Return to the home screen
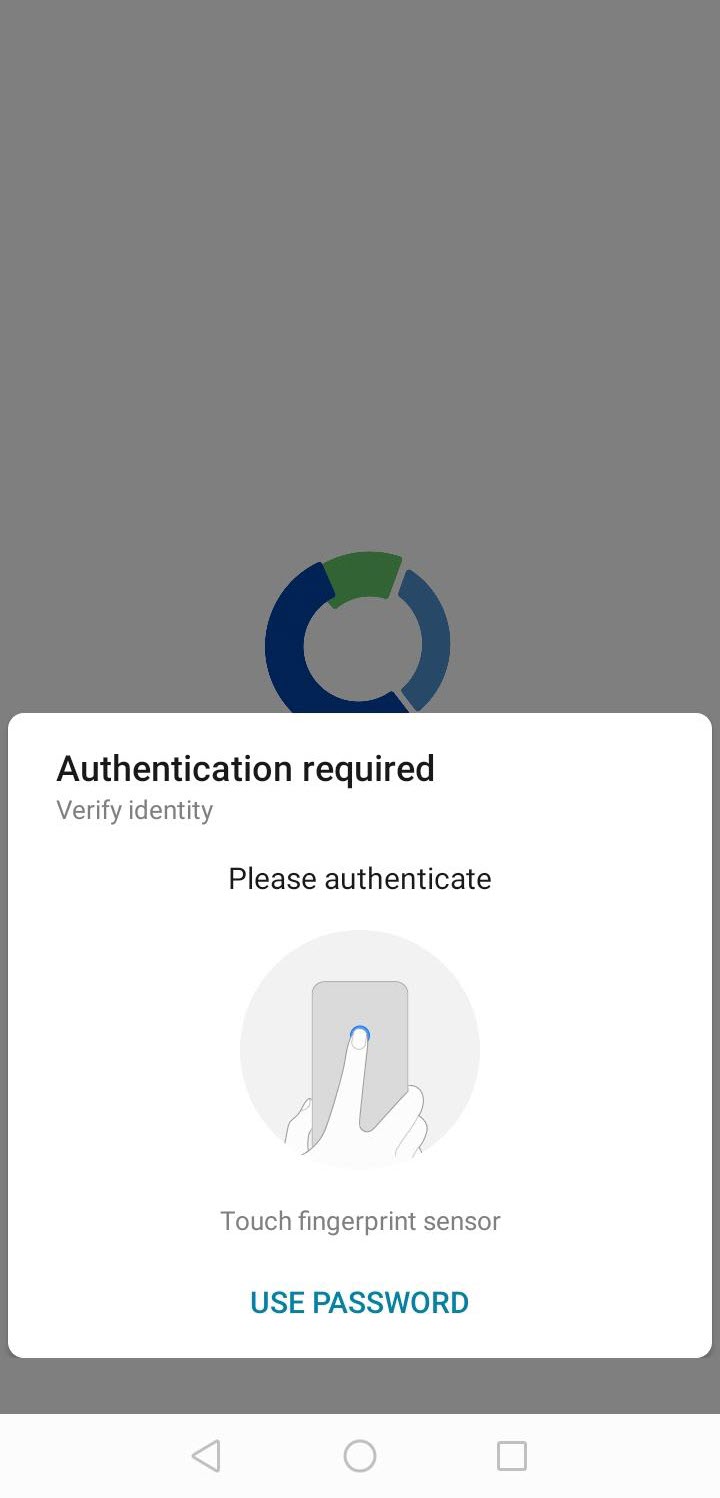 click(x=360, y=1455)
